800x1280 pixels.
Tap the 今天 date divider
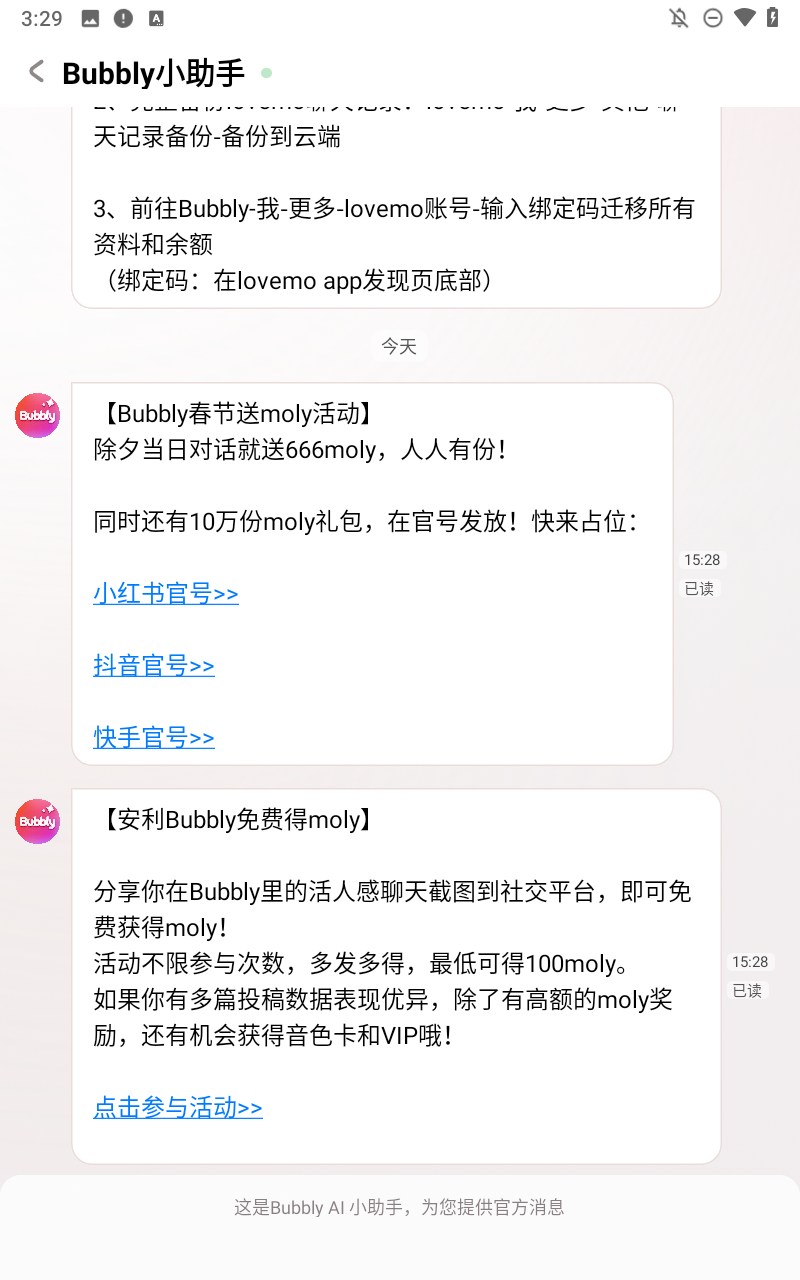point(398,346)
